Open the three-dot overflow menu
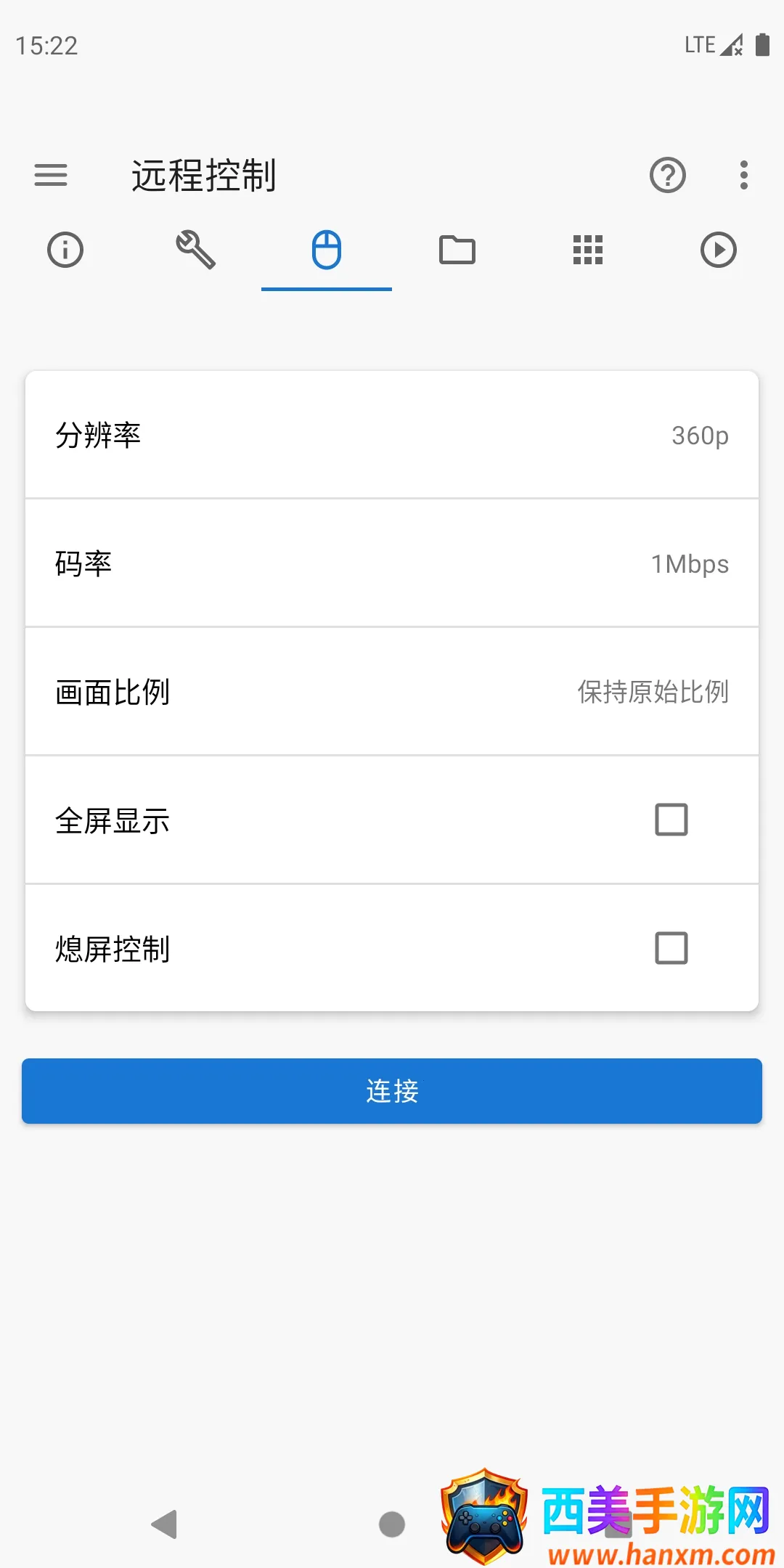The height and width of the screenshot is (1568, 784). tap(743, 175)
